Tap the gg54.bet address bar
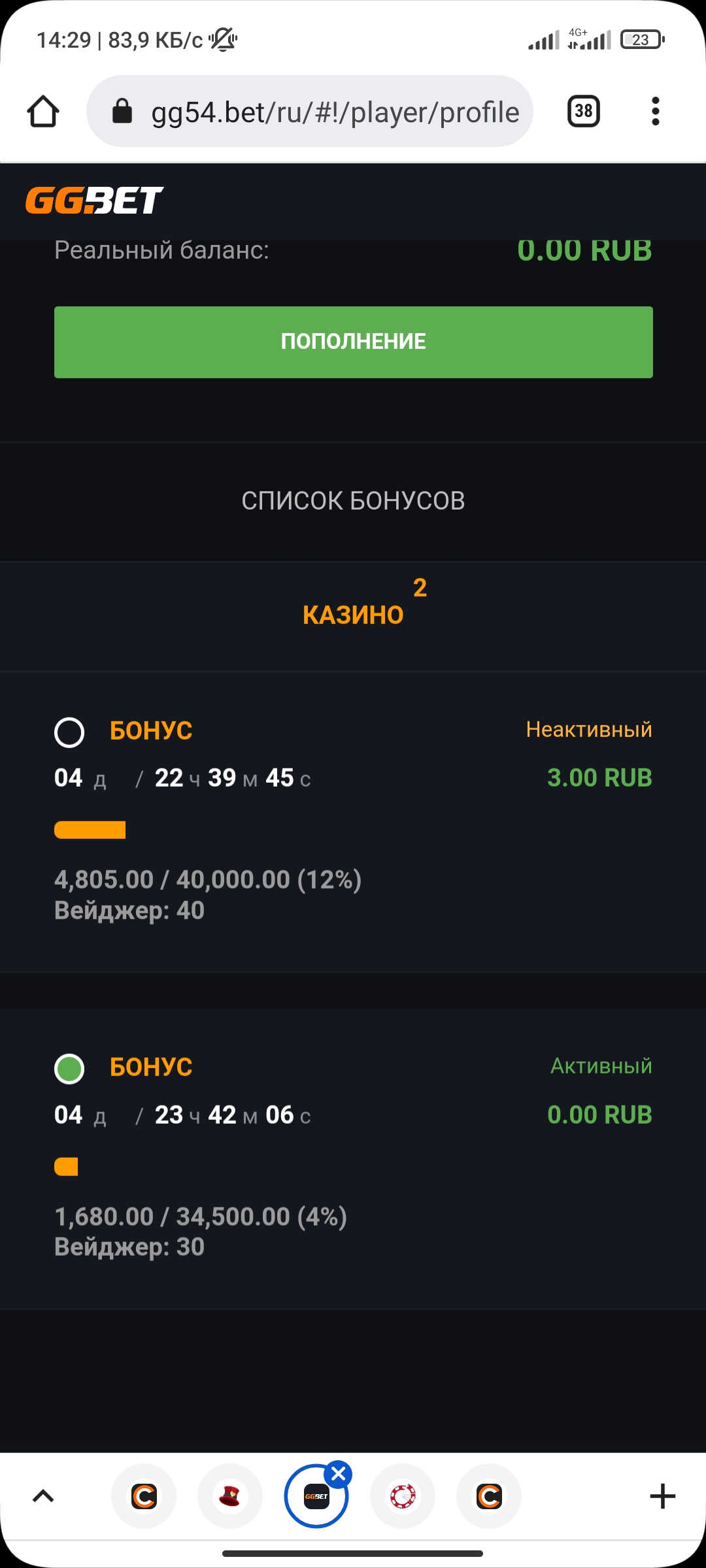 click(x=335, y=112)
